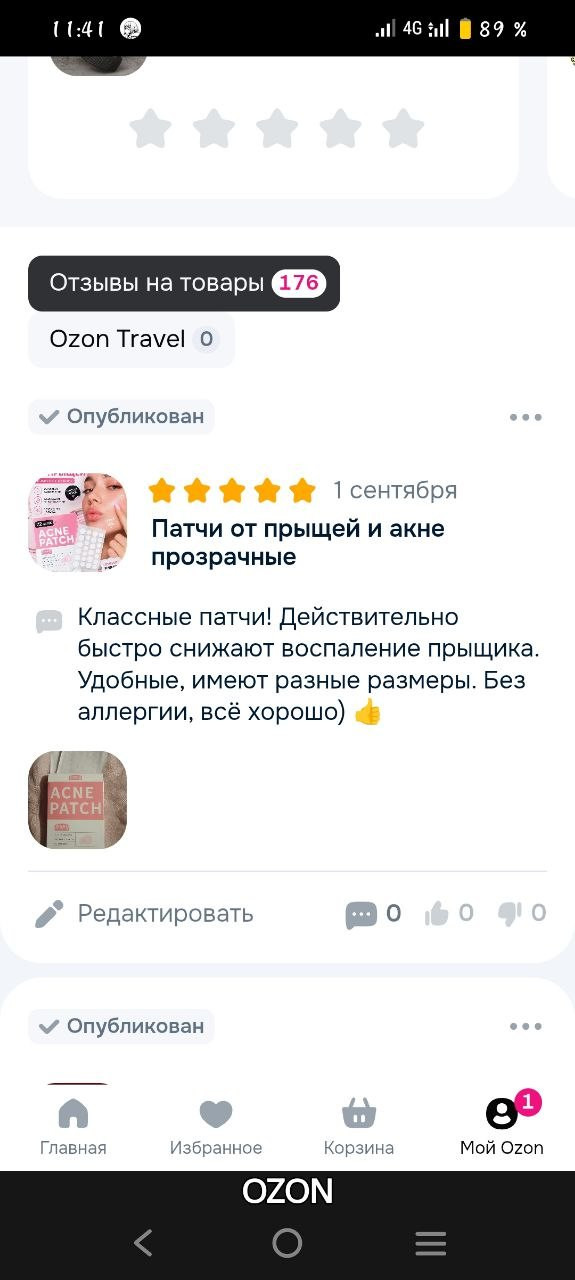Like the acne patch review
The image size is (575, 1280).
pyautogui.click(x=449, y=913)
